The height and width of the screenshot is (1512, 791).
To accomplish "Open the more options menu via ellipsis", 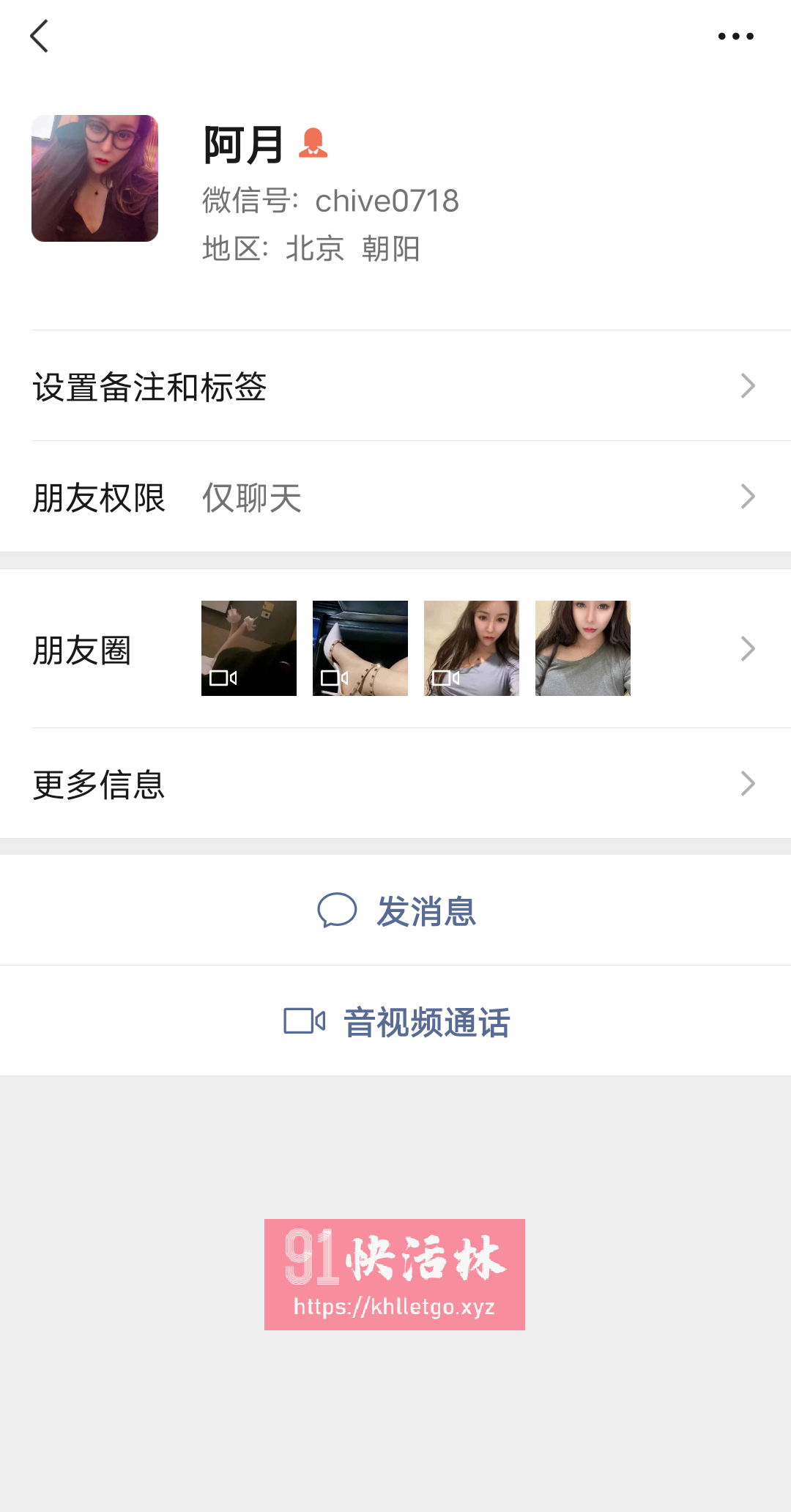I will [x=737, y=35].
